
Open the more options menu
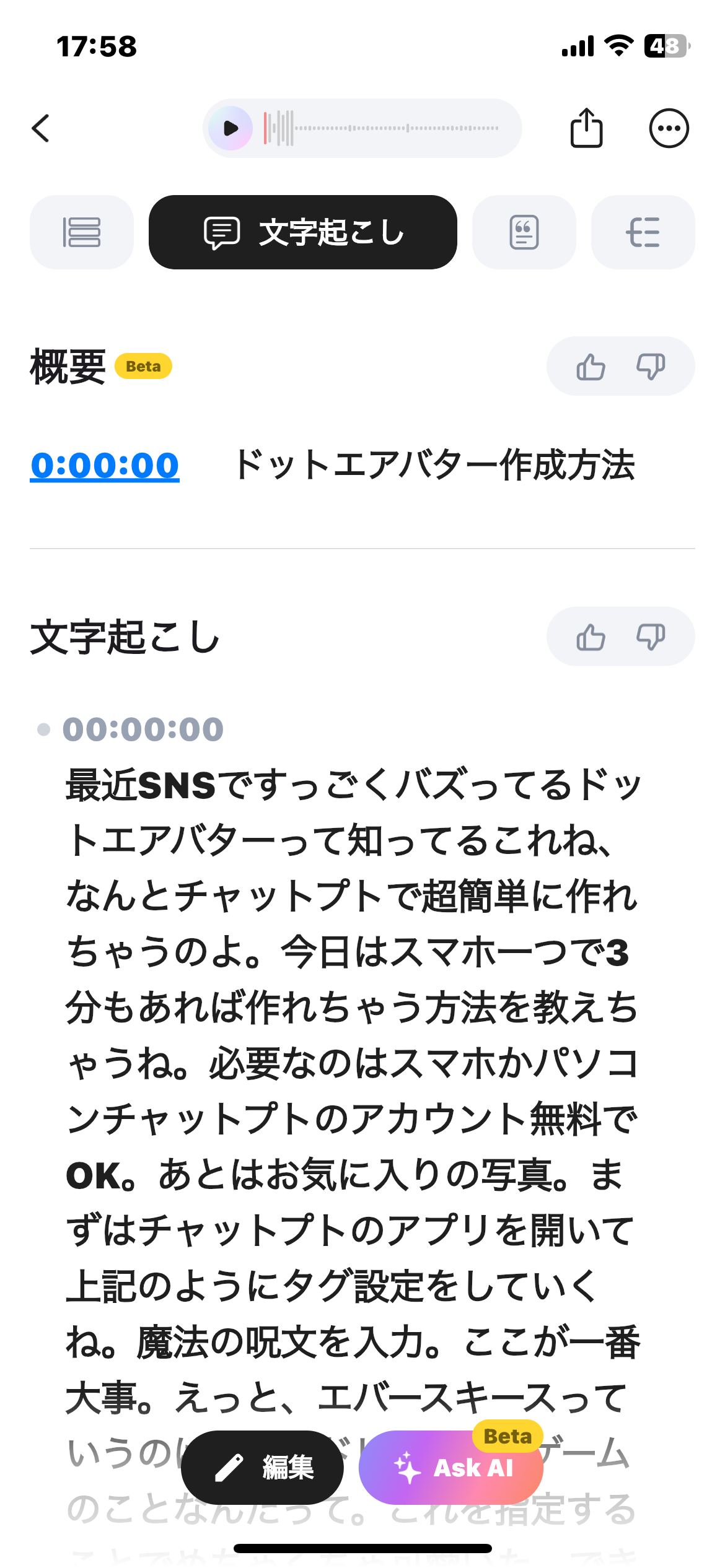click(x=669, y=128)
